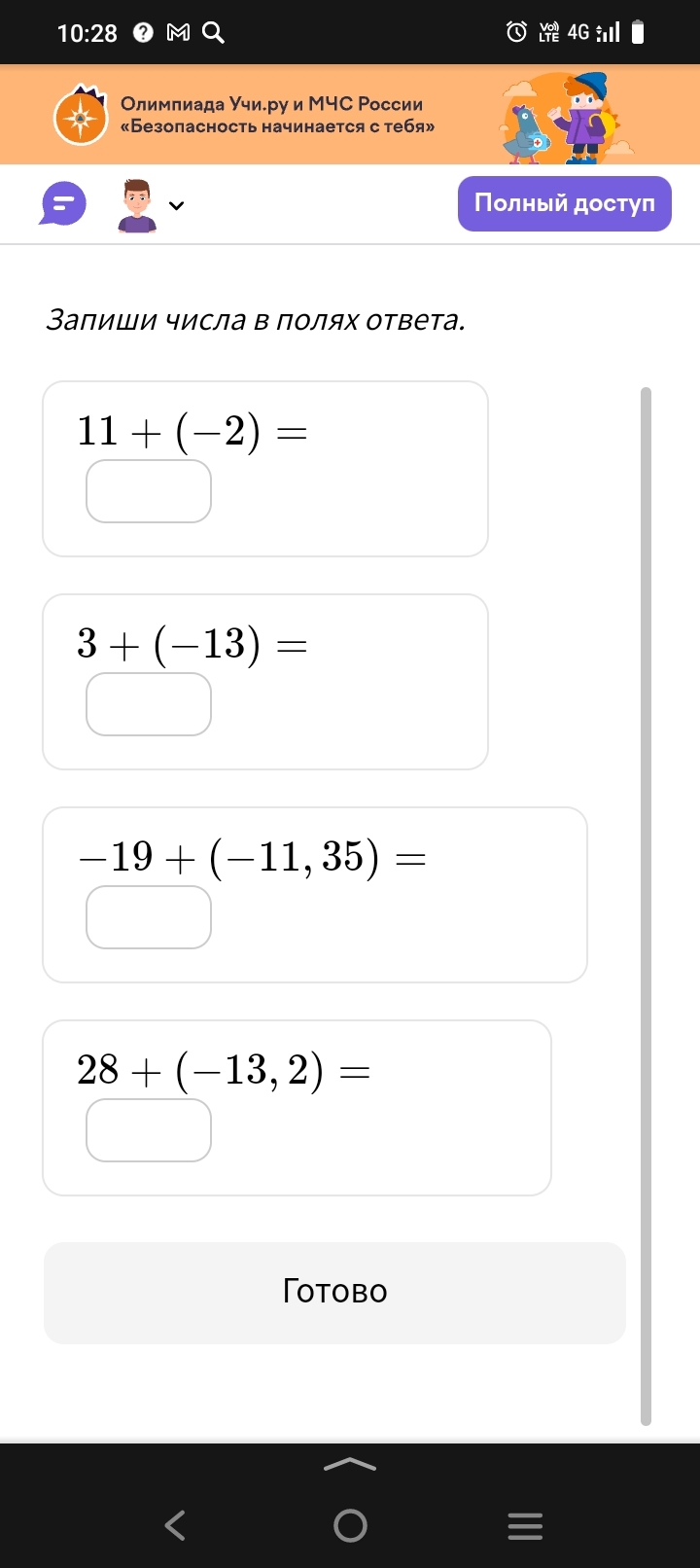Select answer field for 3 + (−13)
Screen dimensions: 700x1568
(x=149, y=704)
